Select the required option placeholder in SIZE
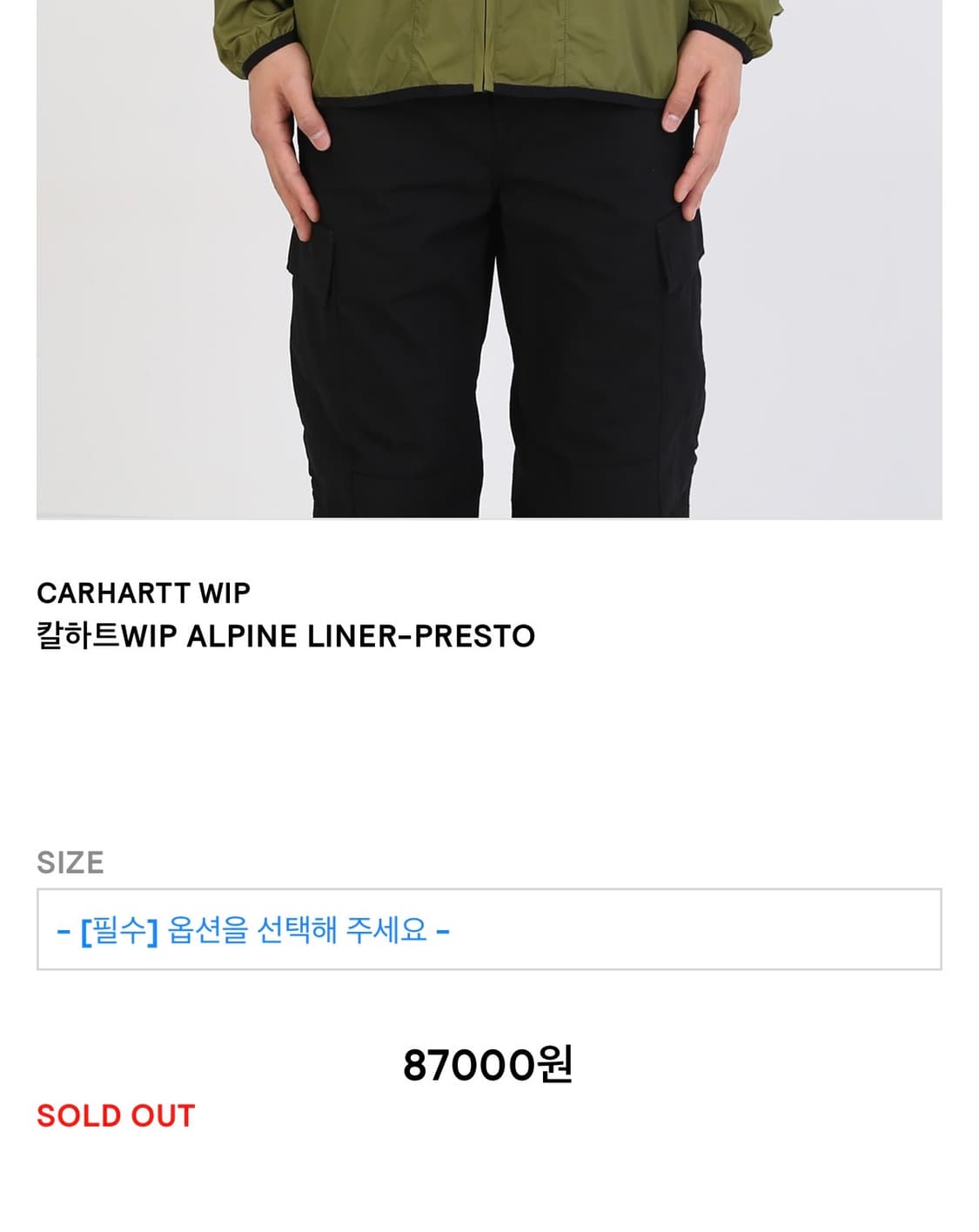The height and width of the screenshot is (1232, 979). point(252,927)
